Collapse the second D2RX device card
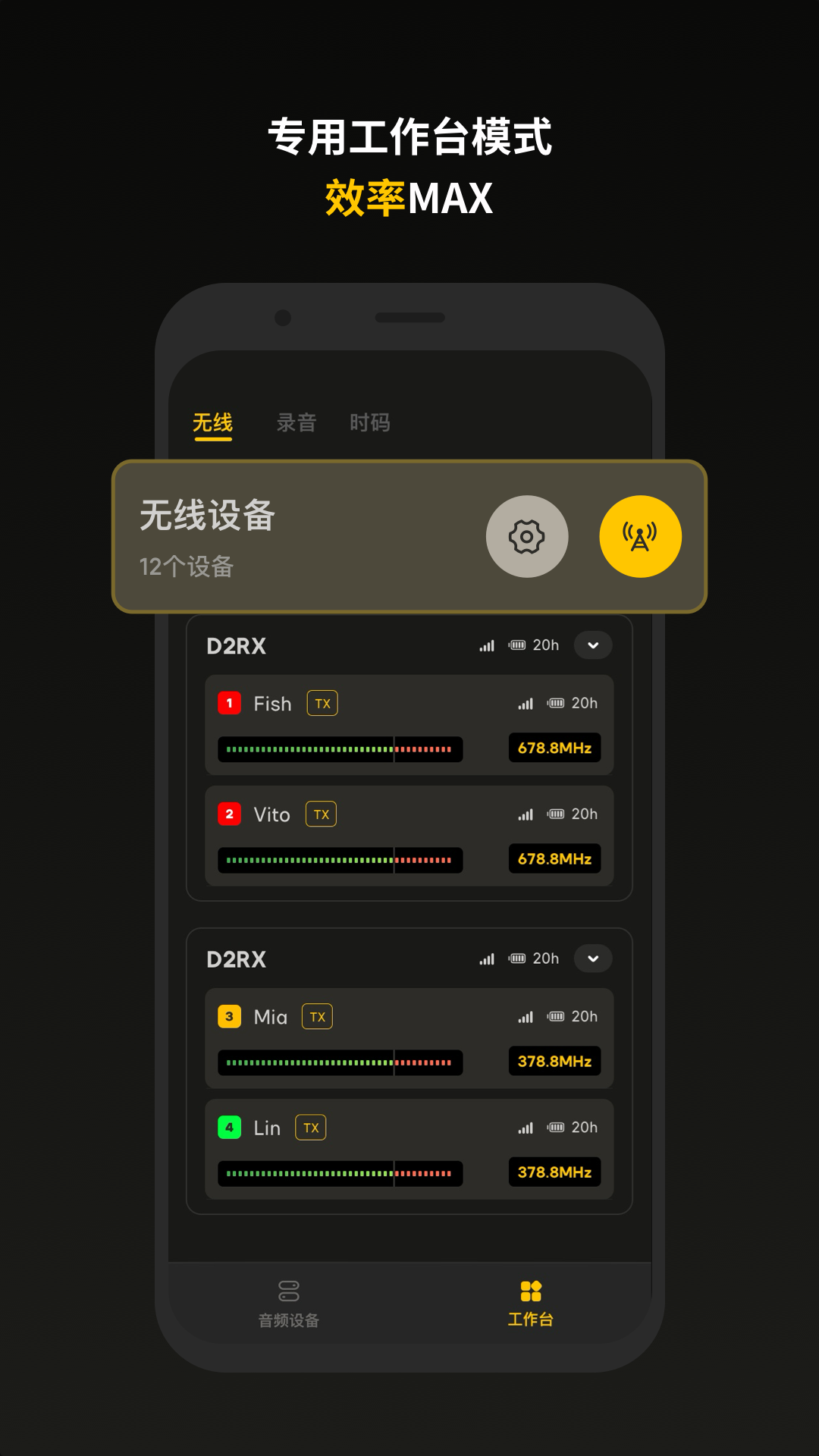The width and height of the screenshot is (819, 1456). [594, 959]
